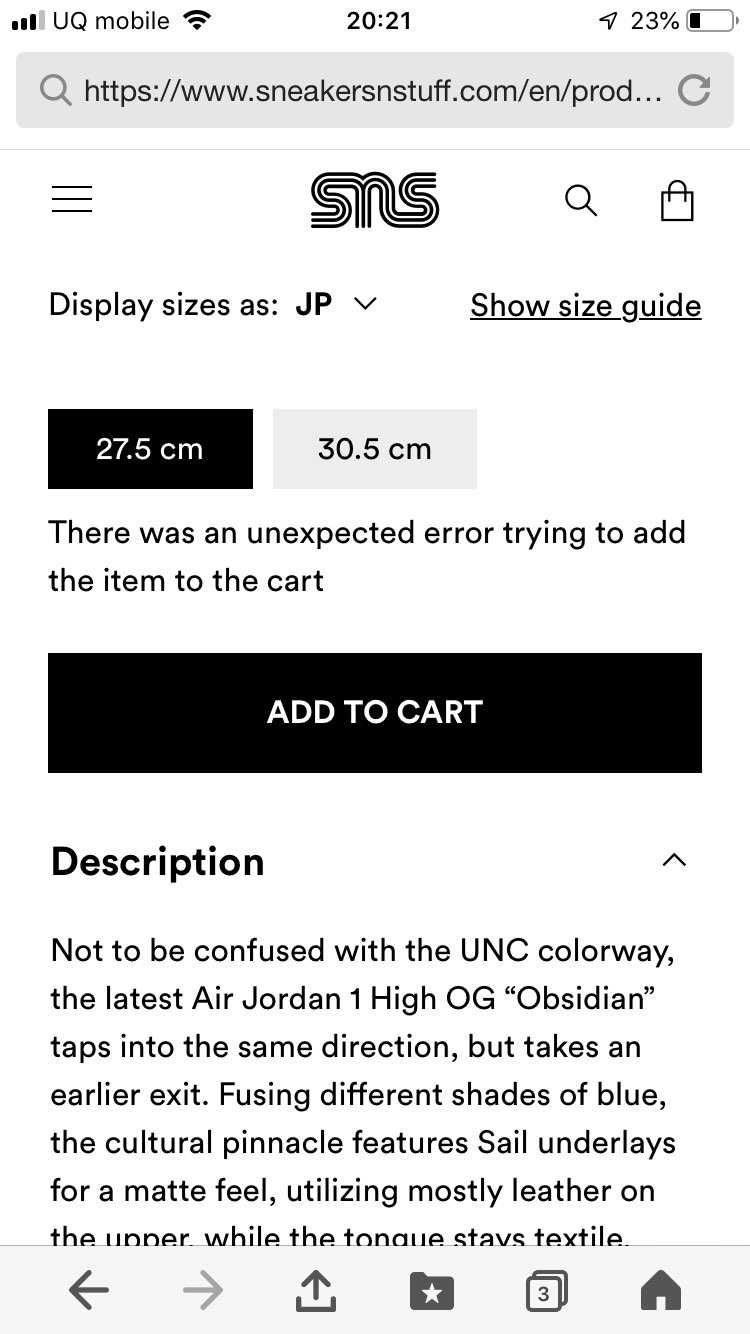
Task: Go to the browser home page
Action: (661, 1291)
